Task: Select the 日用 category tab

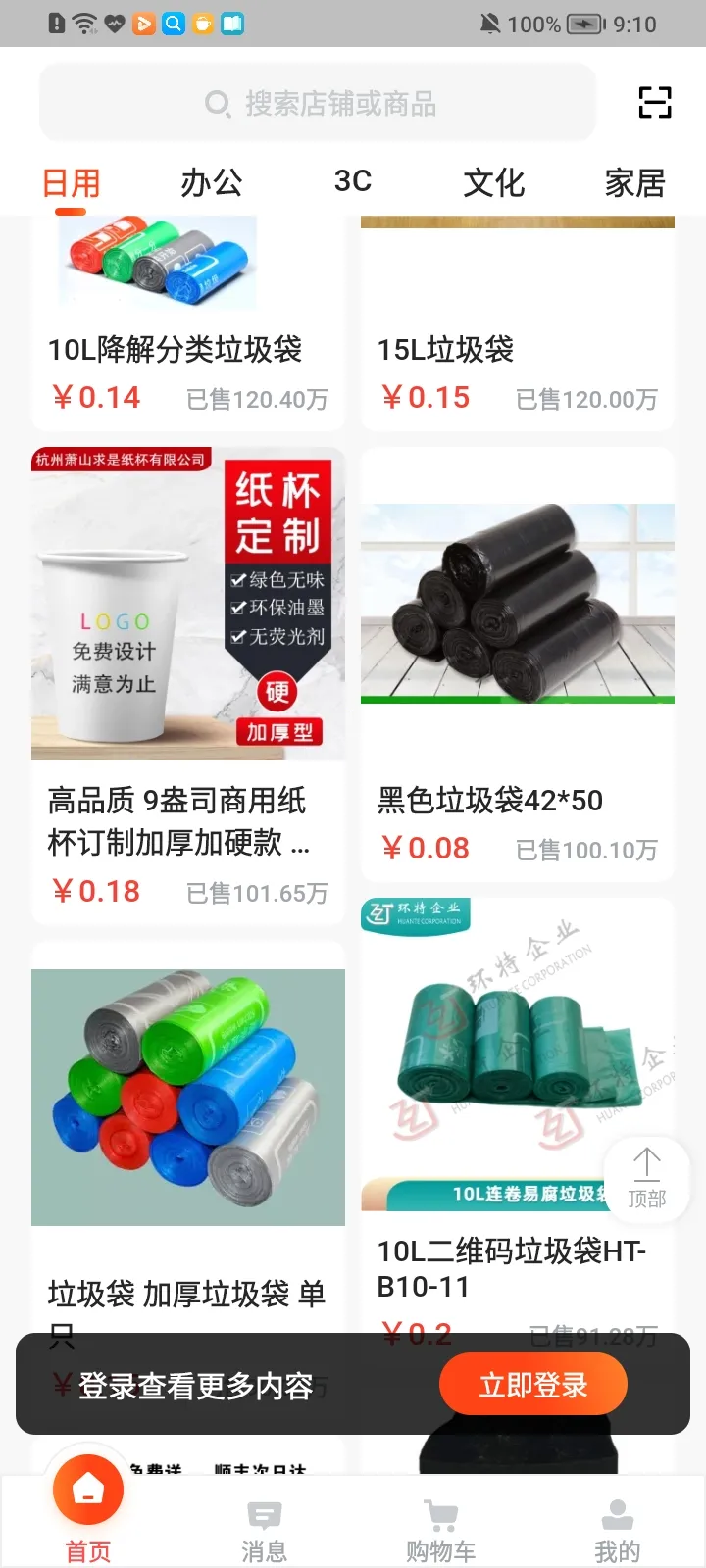Action: 71,182
